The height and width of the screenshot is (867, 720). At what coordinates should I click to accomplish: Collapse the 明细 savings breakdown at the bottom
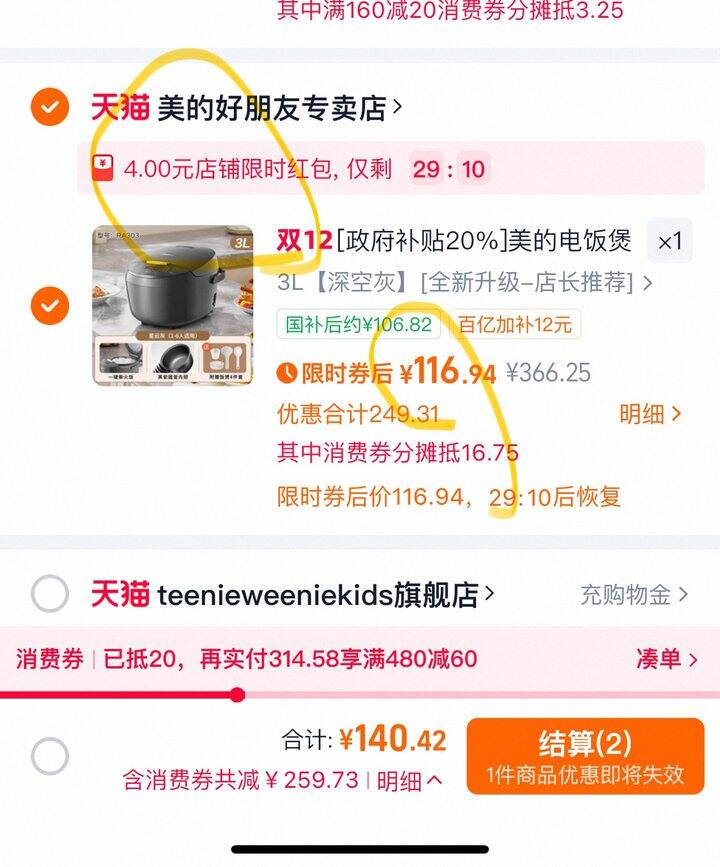pos(409,781)
